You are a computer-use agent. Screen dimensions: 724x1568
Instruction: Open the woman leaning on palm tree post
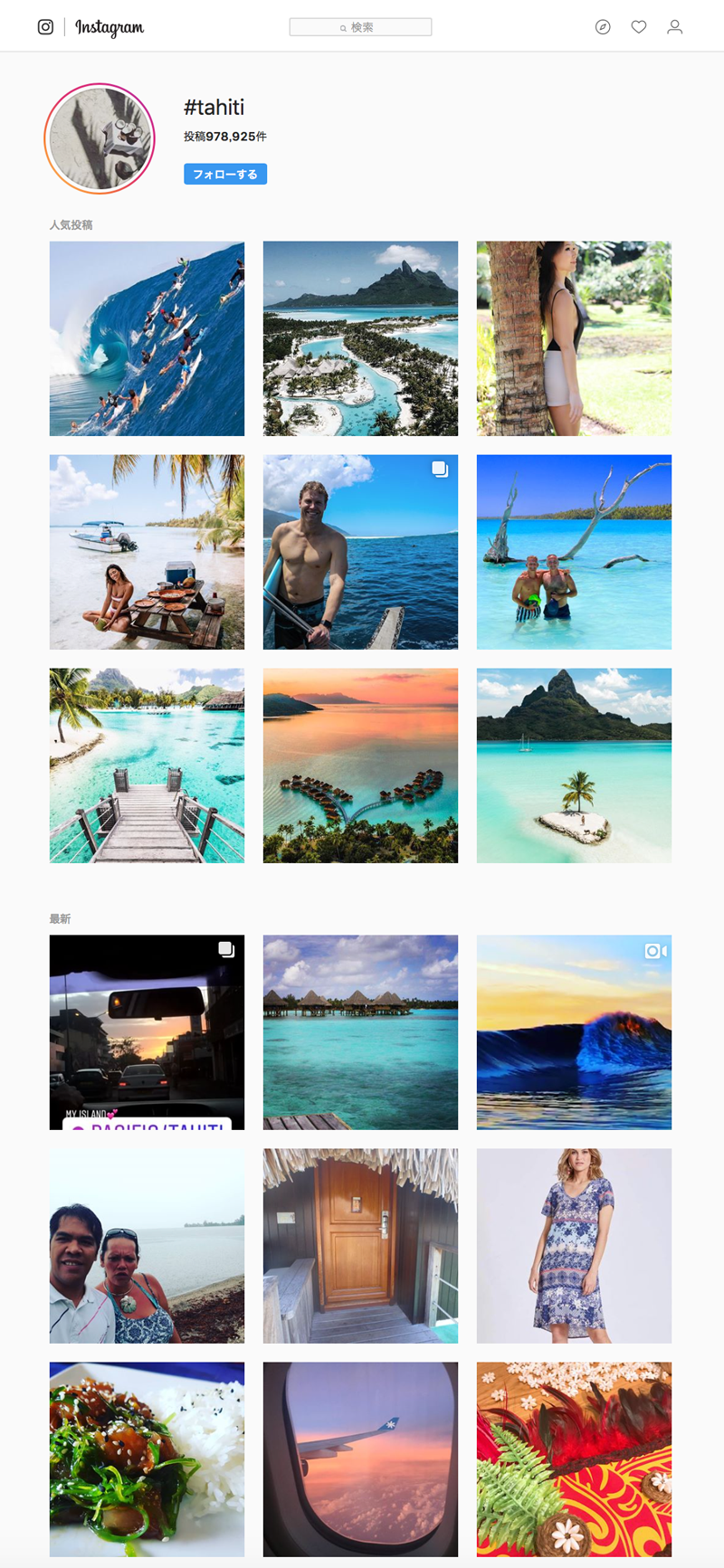[574, 338]
